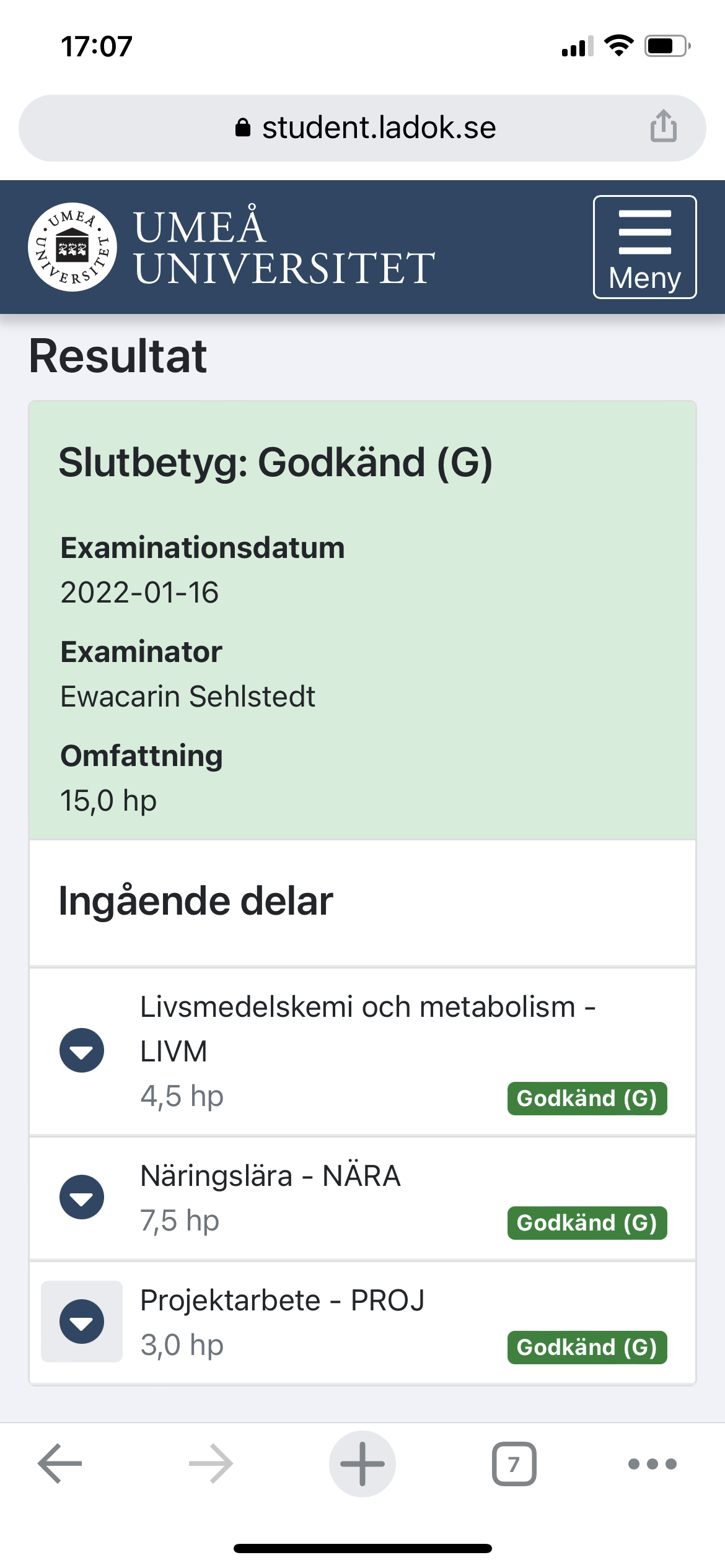Go back to the previous page
725x1568 pixels.
click(60, 1463)
